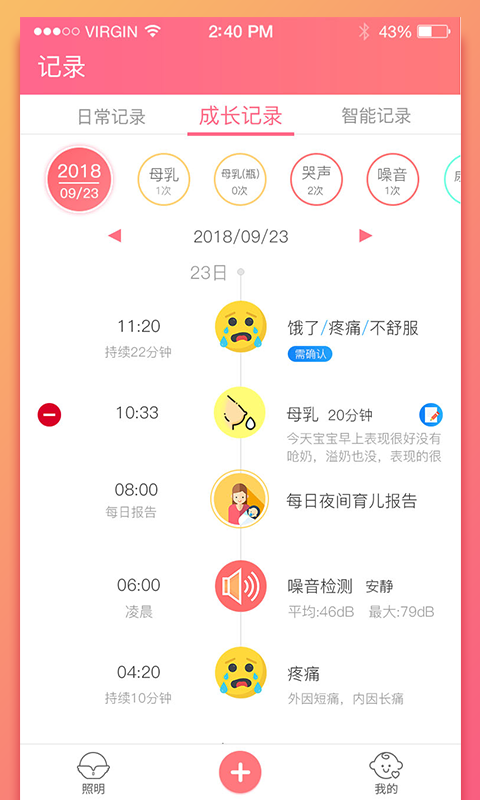Tap the 2018 09/23 date circle

[79, 180]
